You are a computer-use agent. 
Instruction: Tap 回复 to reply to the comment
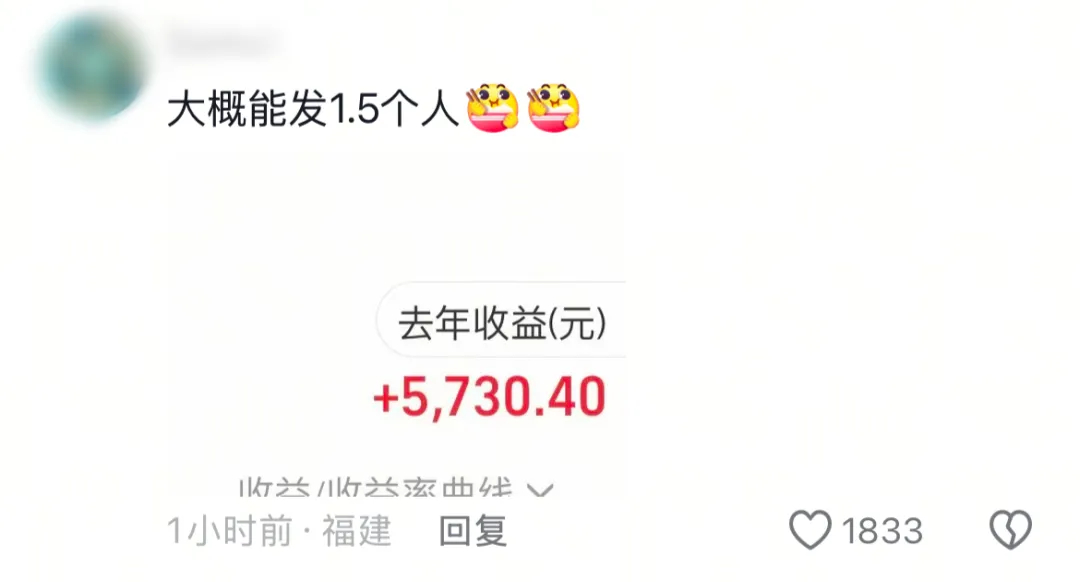pos(473,531)
